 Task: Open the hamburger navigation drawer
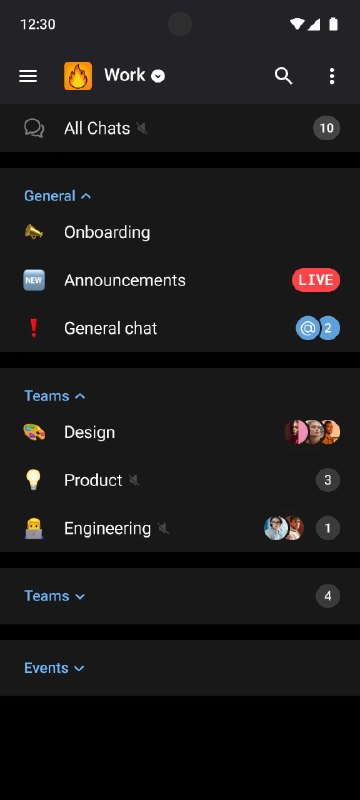pyautogui.click(x=28, y=76)
